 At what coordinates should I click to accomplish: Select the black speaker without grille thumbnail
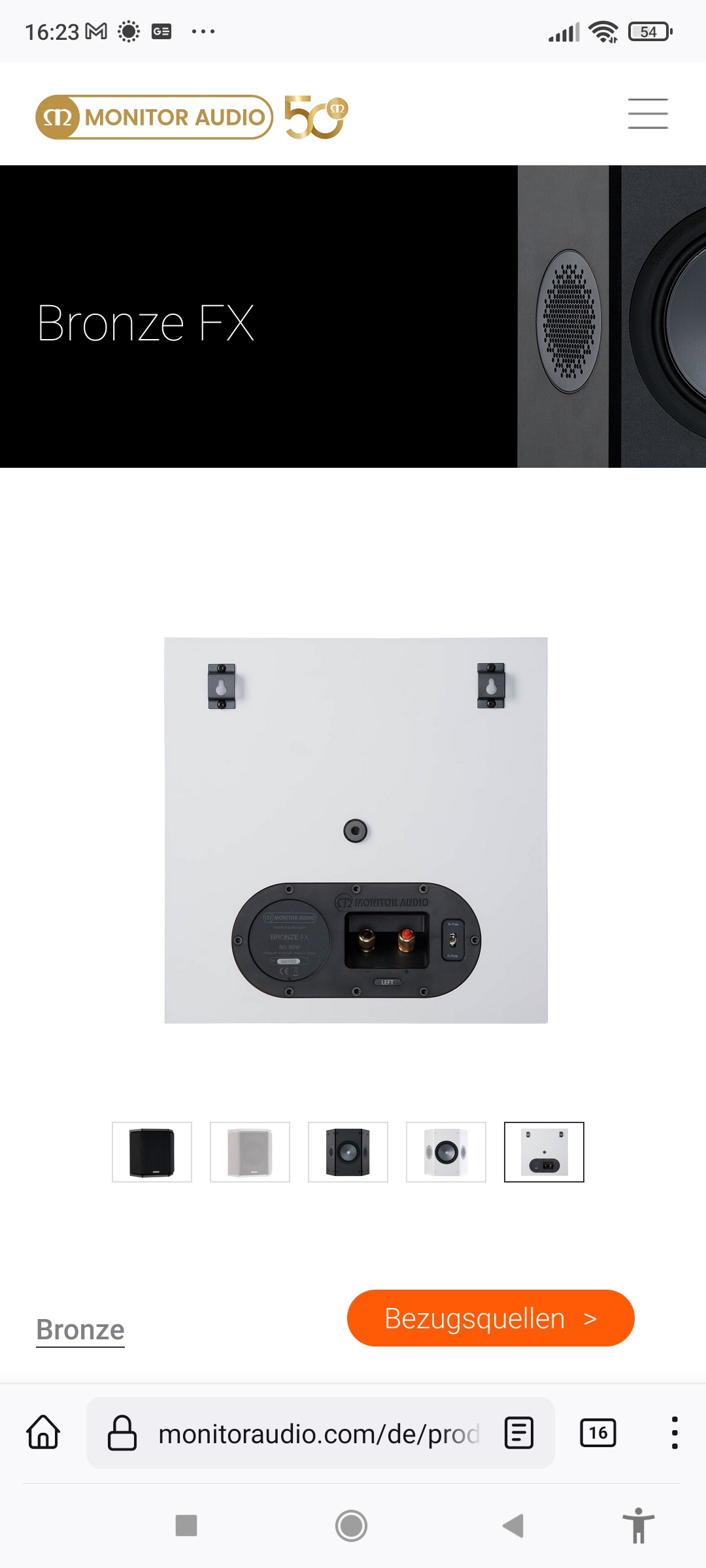(348, 1152)
